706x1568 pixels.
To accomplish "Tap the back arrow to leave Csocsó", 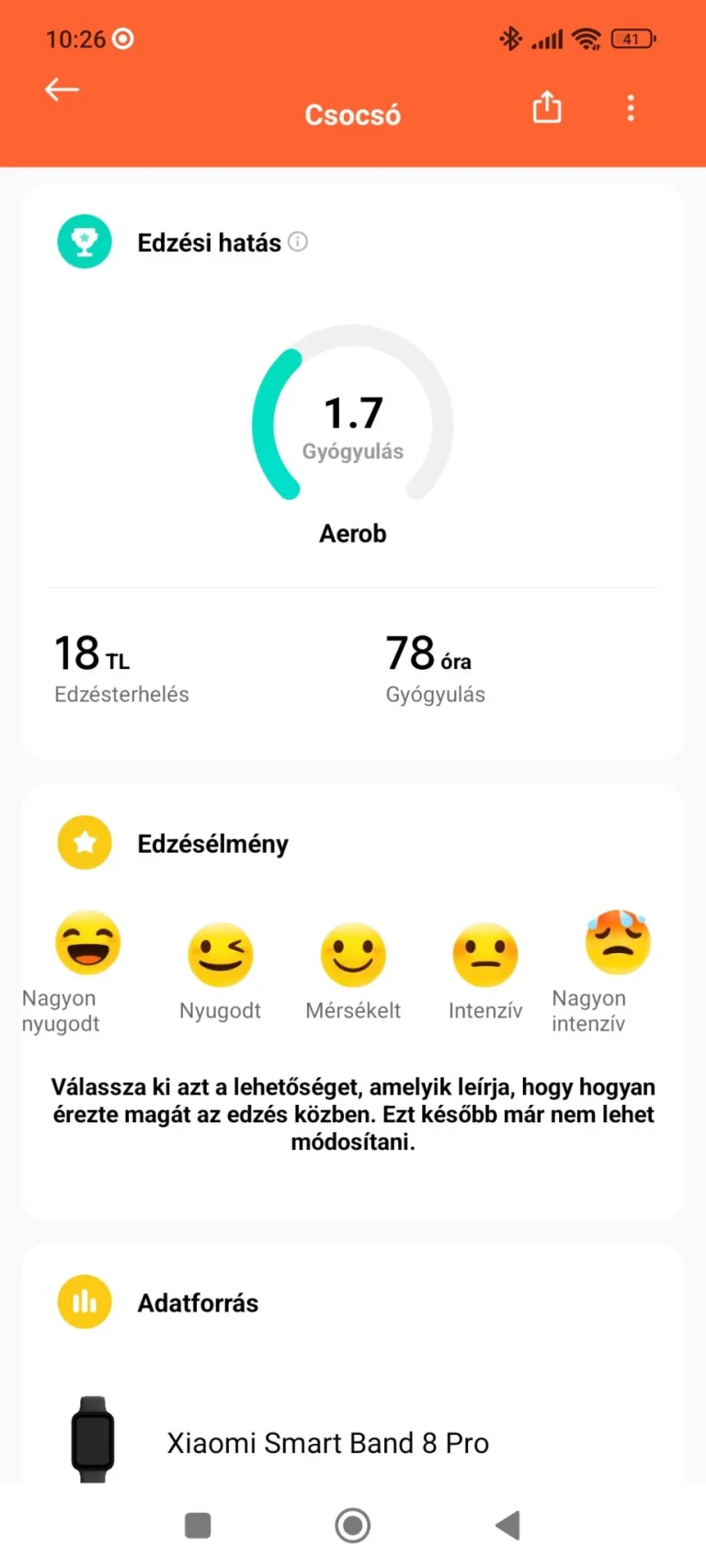I will pyautogui.click(x=61, y=89).
